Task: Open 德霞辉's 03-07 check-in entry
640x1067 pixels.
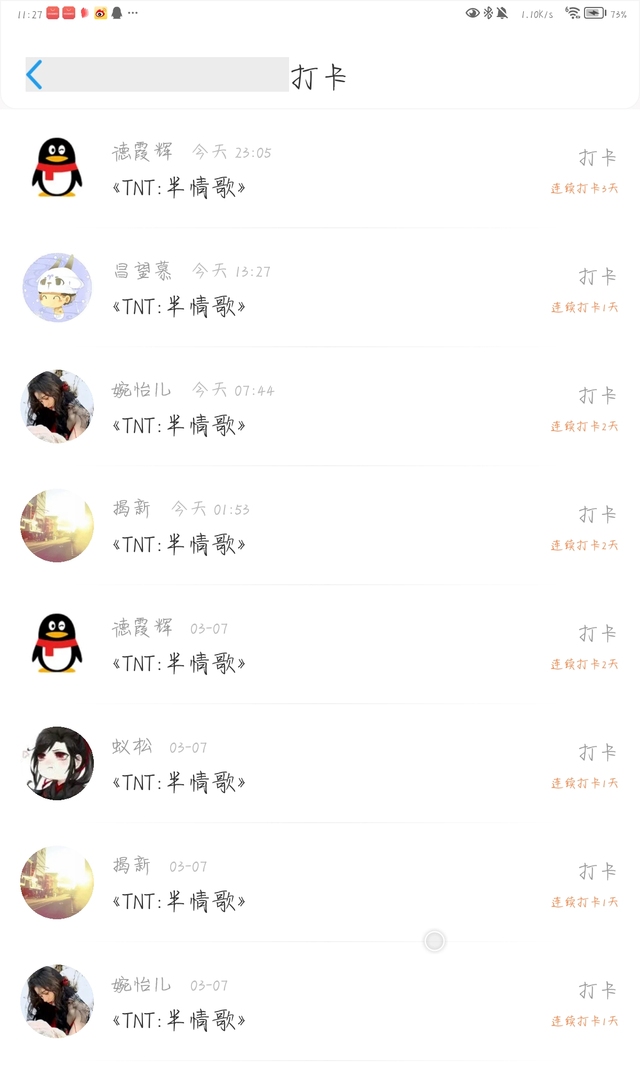Action: pyautogui.click(x=320, y=646)
